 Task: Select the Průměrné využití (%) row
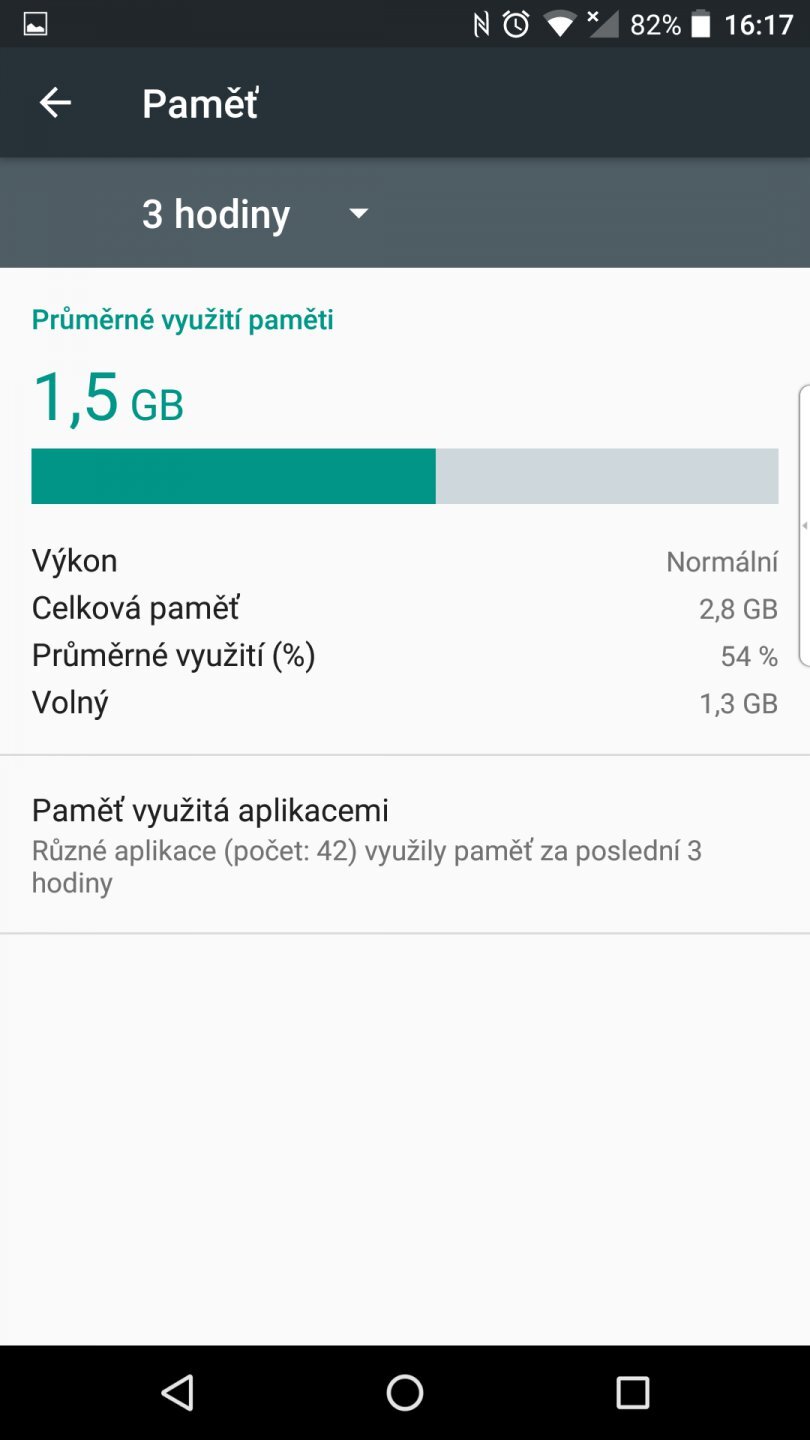tap(405, 655)
